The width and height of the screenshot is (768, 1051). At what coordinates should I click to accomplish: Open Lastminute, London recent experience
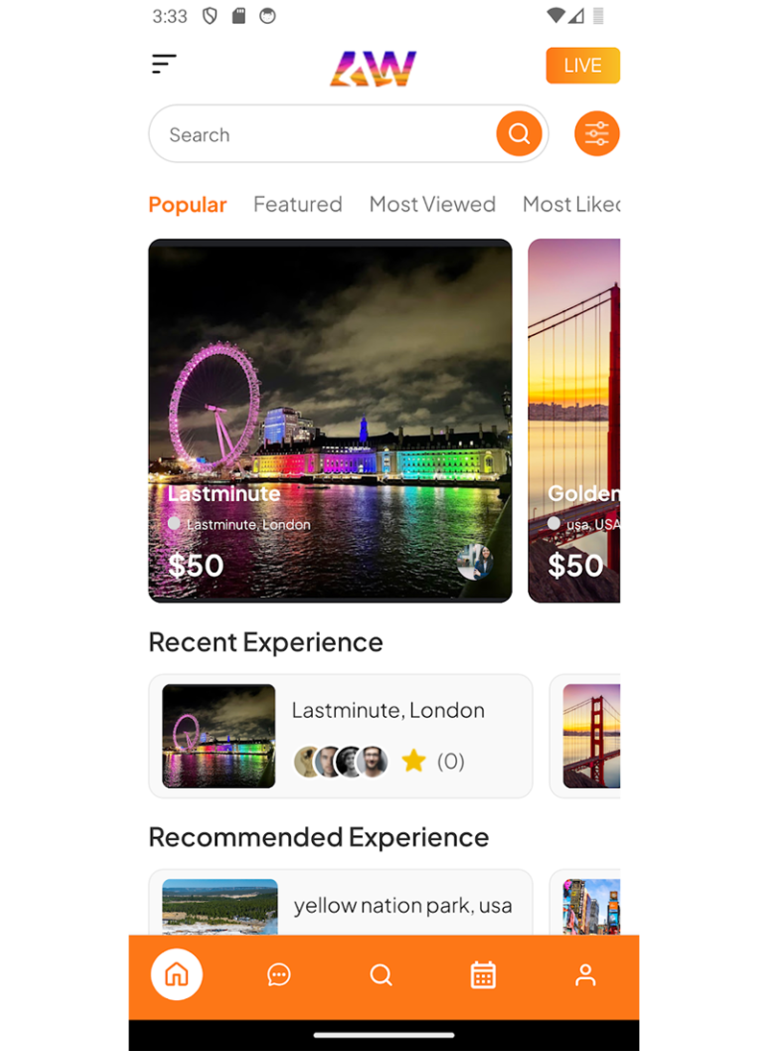click(x=340, y=736)
